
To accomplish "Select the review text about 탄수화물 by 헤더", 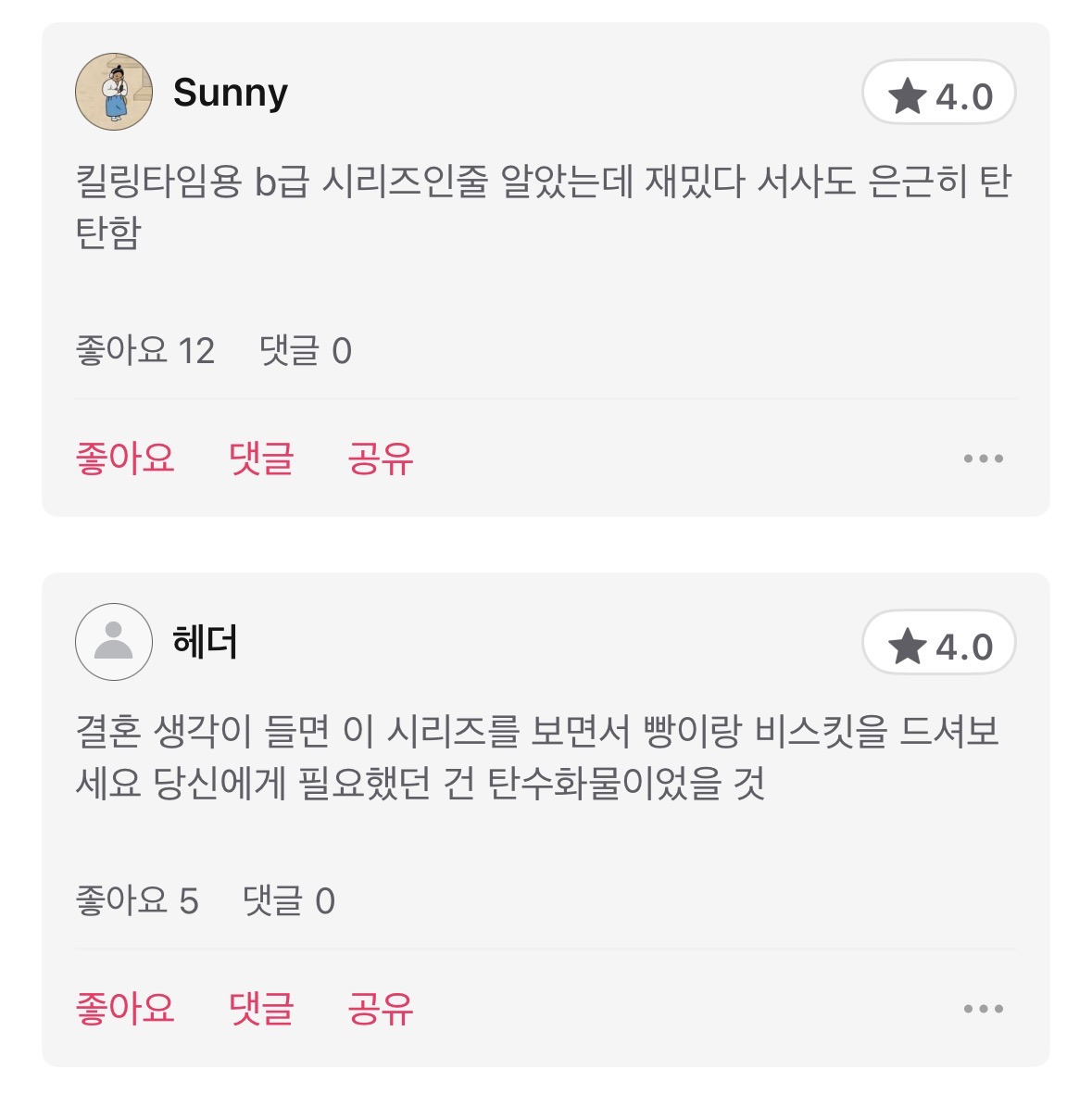I will pos(546,760).
